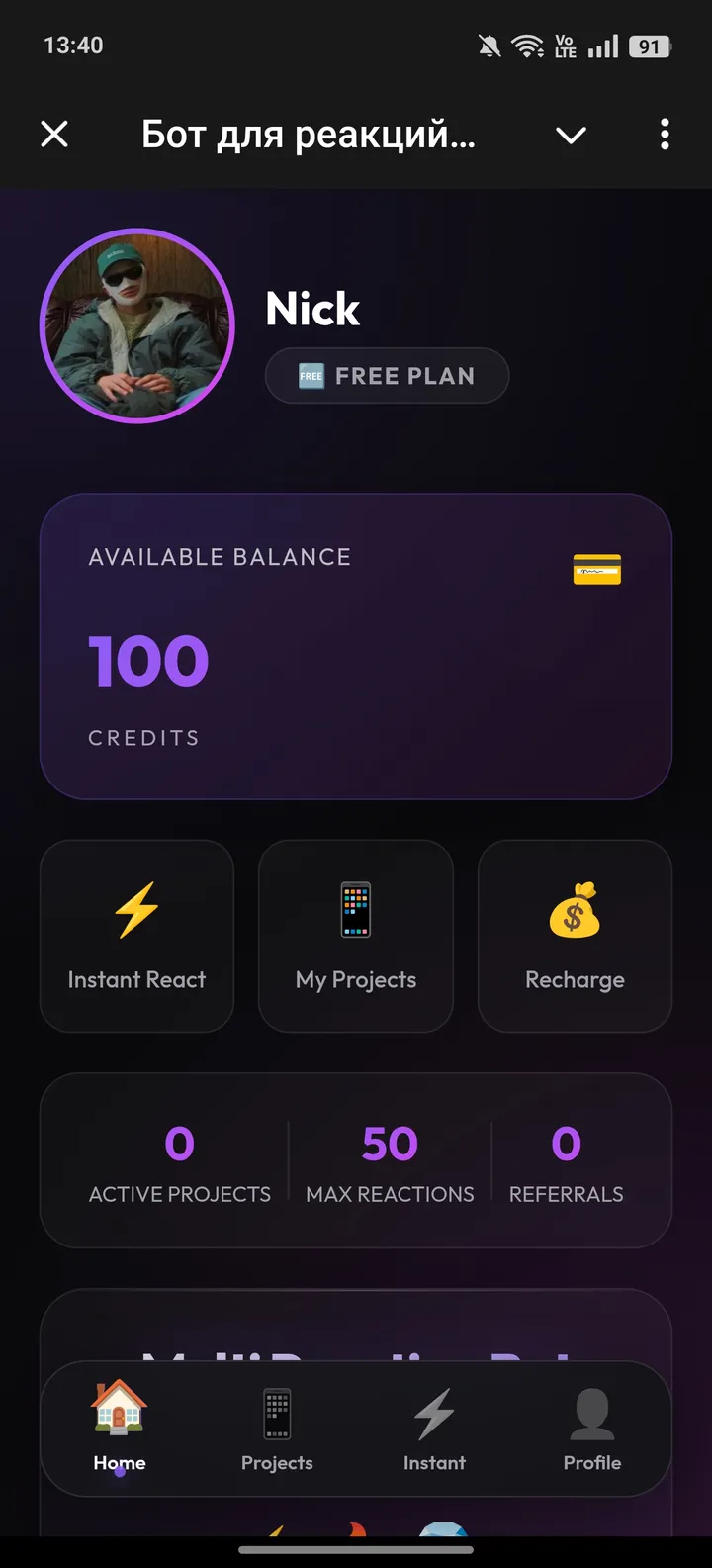Collapse the mini app with the chevron
Viewport: 712px width, 1568px height.
(572, 135)
